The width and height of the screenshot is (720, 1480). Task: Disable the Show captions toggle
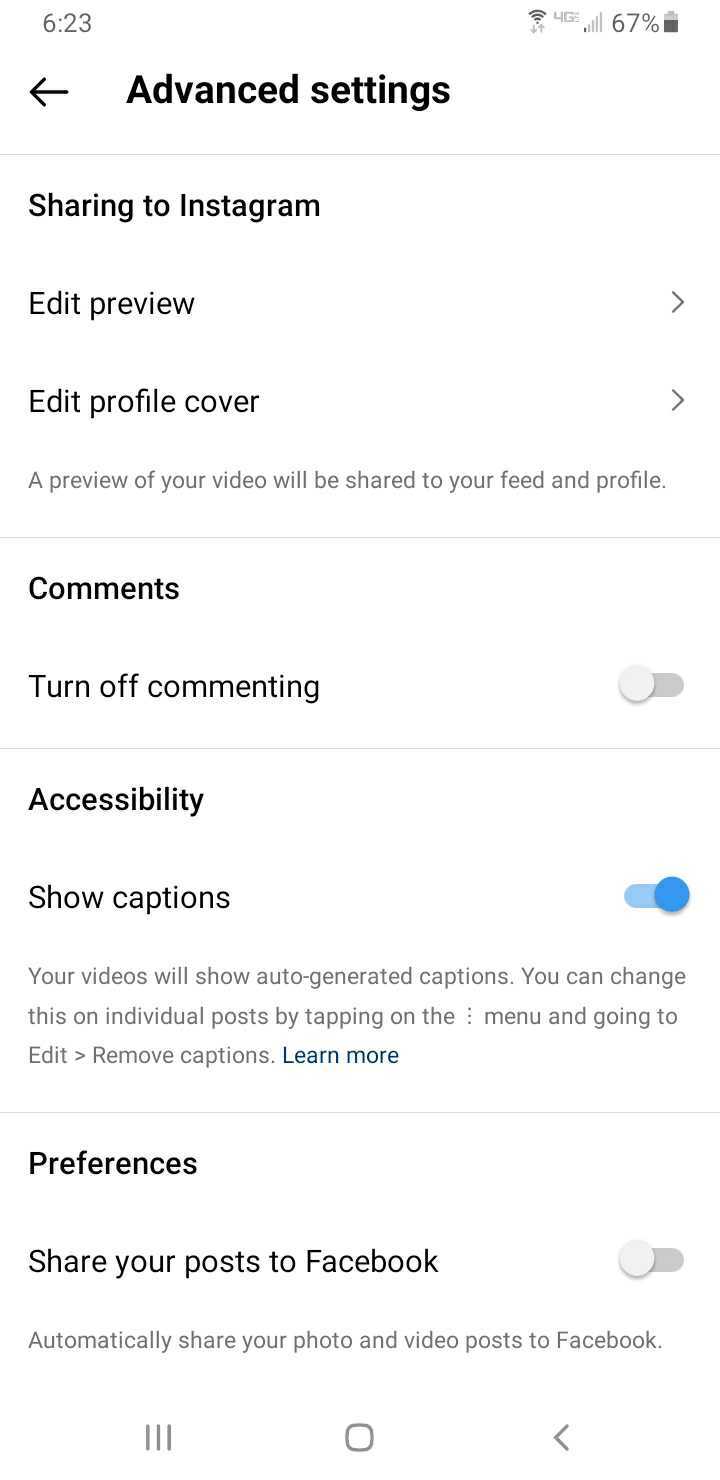click(656, 896)
